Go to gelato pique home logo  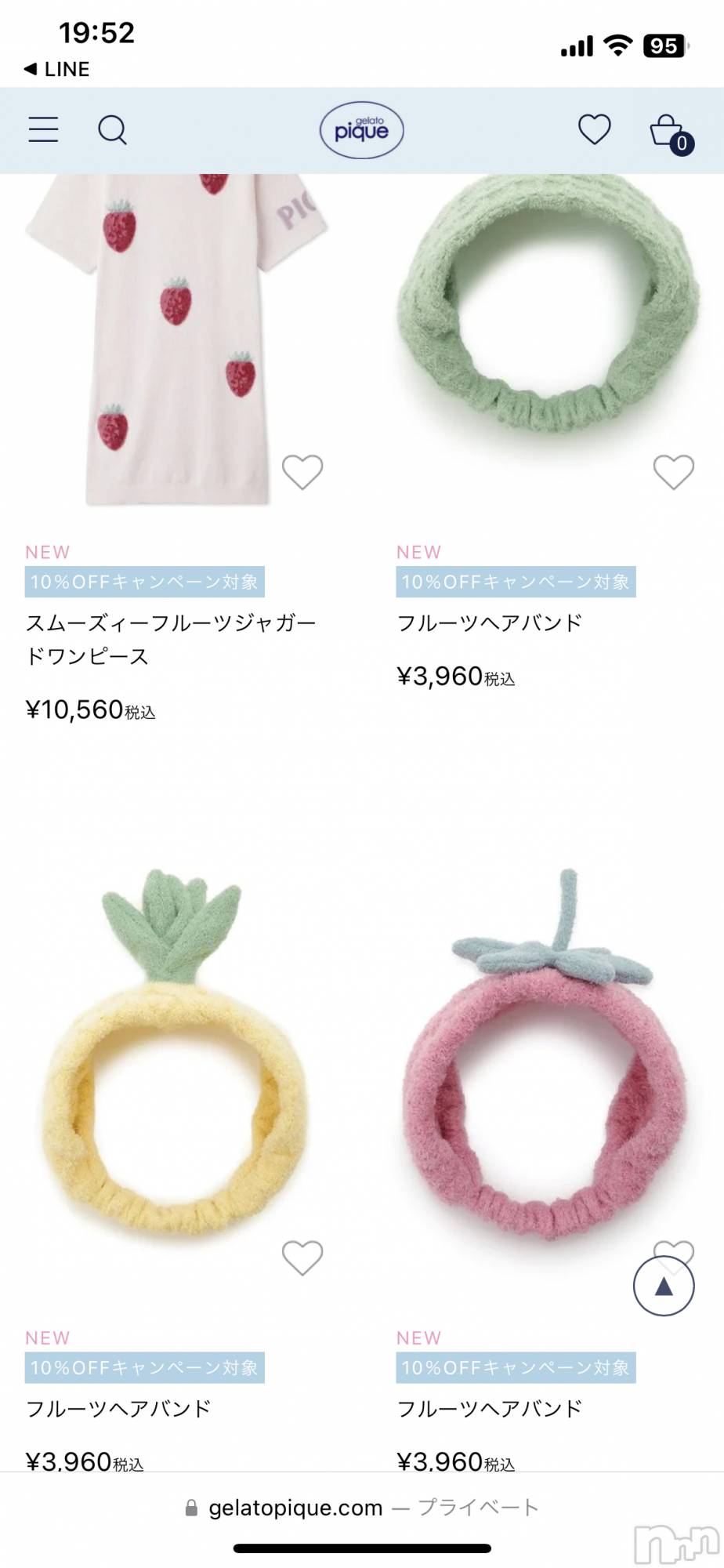[x=361, y=130]
